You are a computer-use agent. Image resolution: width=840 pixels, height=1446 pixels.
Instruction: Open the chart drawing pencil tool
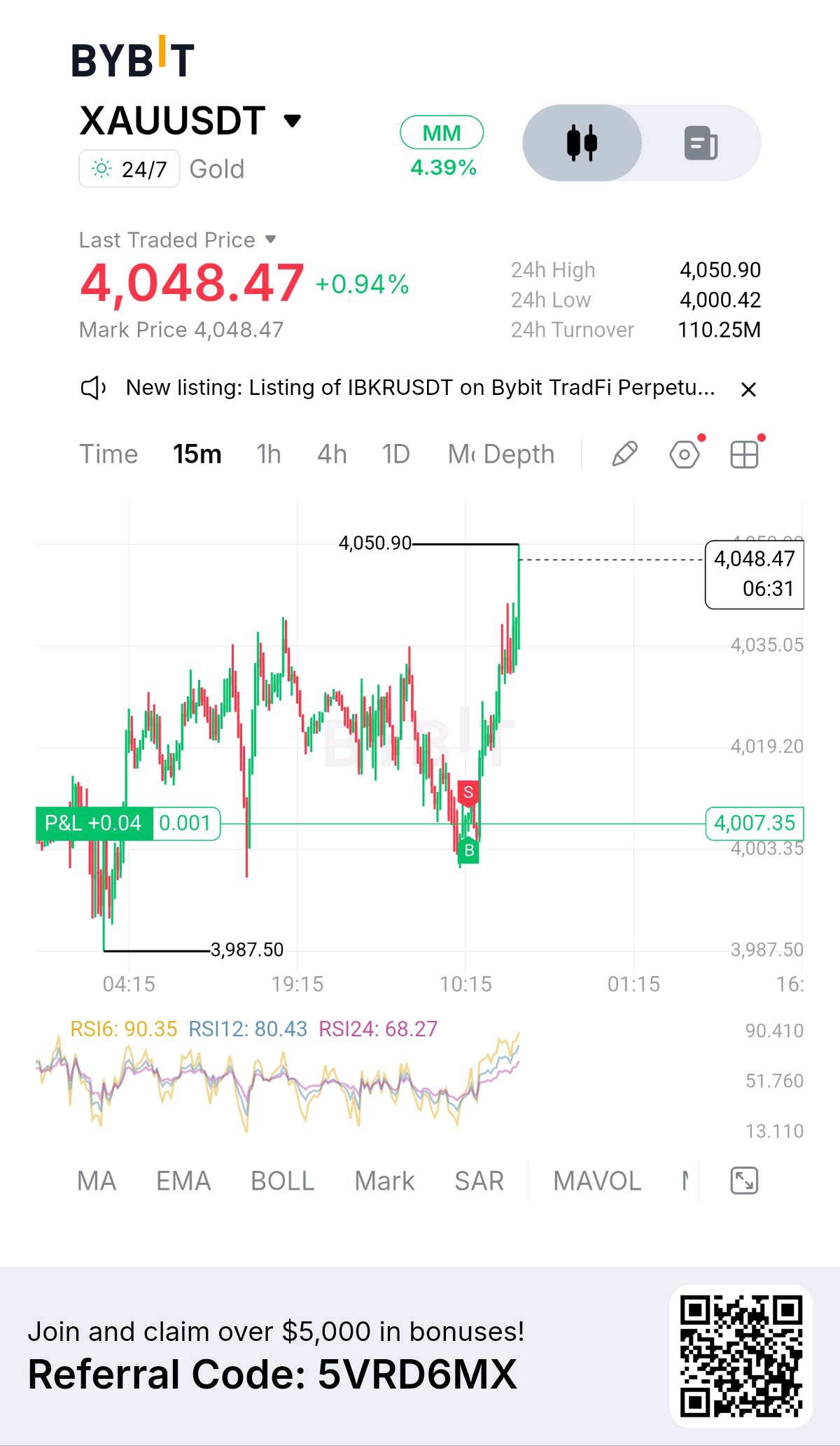point(624,454)
